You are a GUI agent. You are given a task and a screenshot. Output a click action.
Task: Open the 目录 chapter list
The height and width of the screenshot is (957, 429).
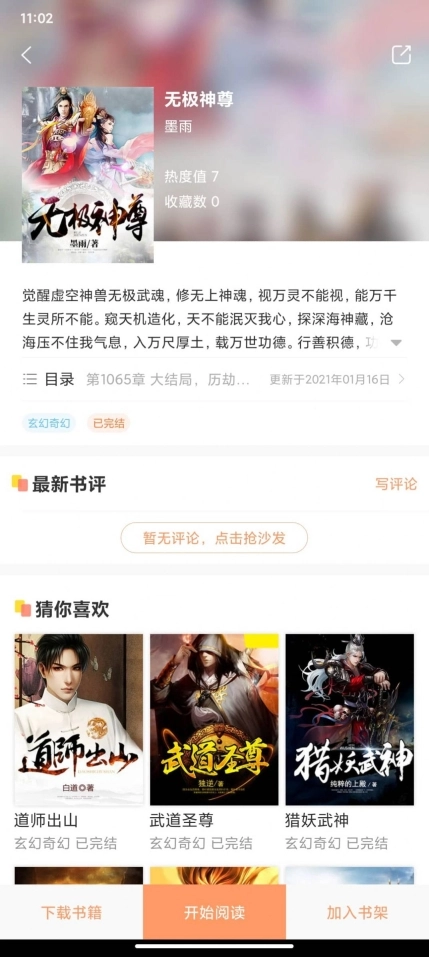pyautogui.click(x=214, y=379)
